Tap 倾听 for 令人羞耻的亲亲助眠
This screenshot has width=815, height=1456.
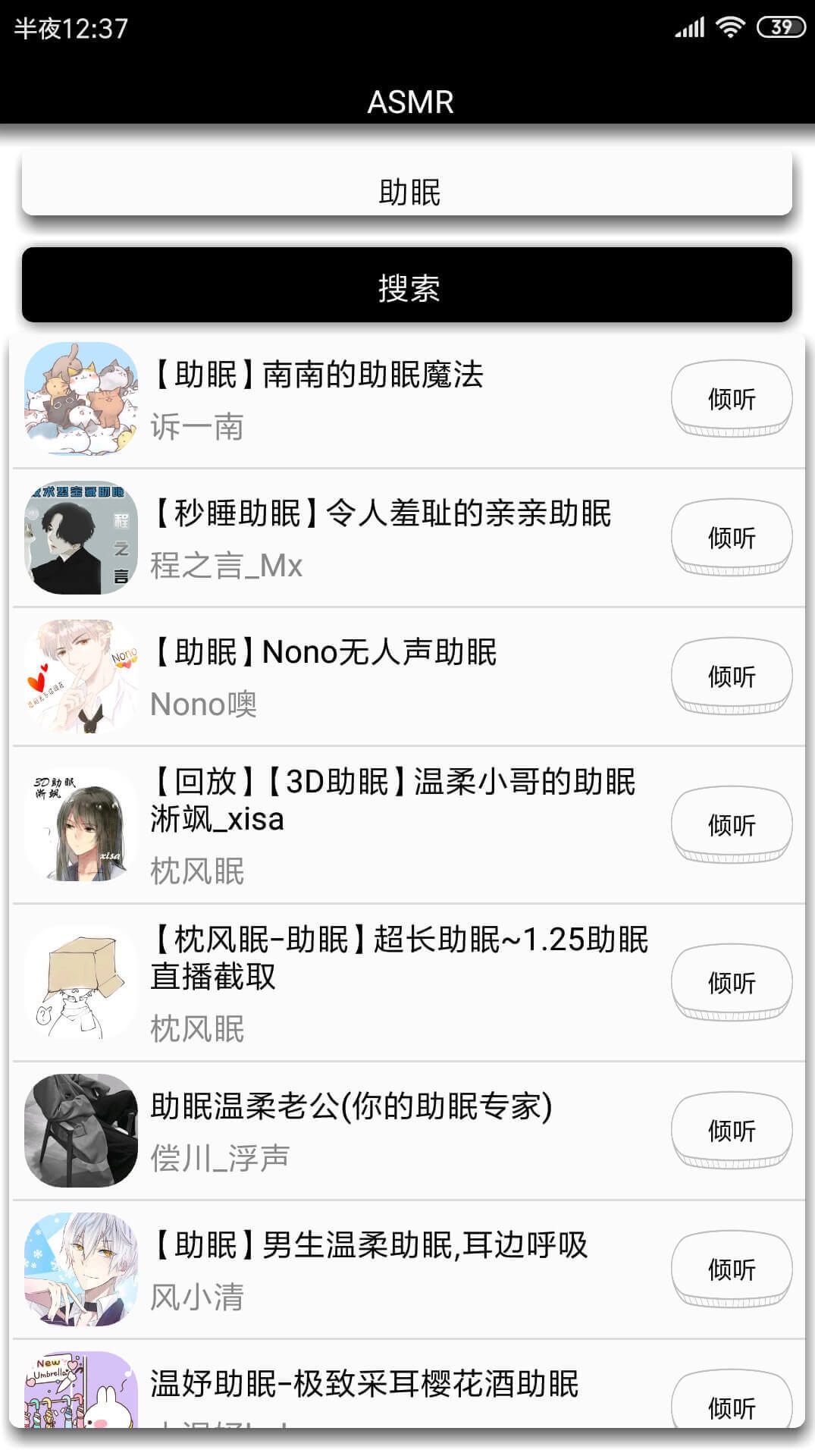[732, 538]
